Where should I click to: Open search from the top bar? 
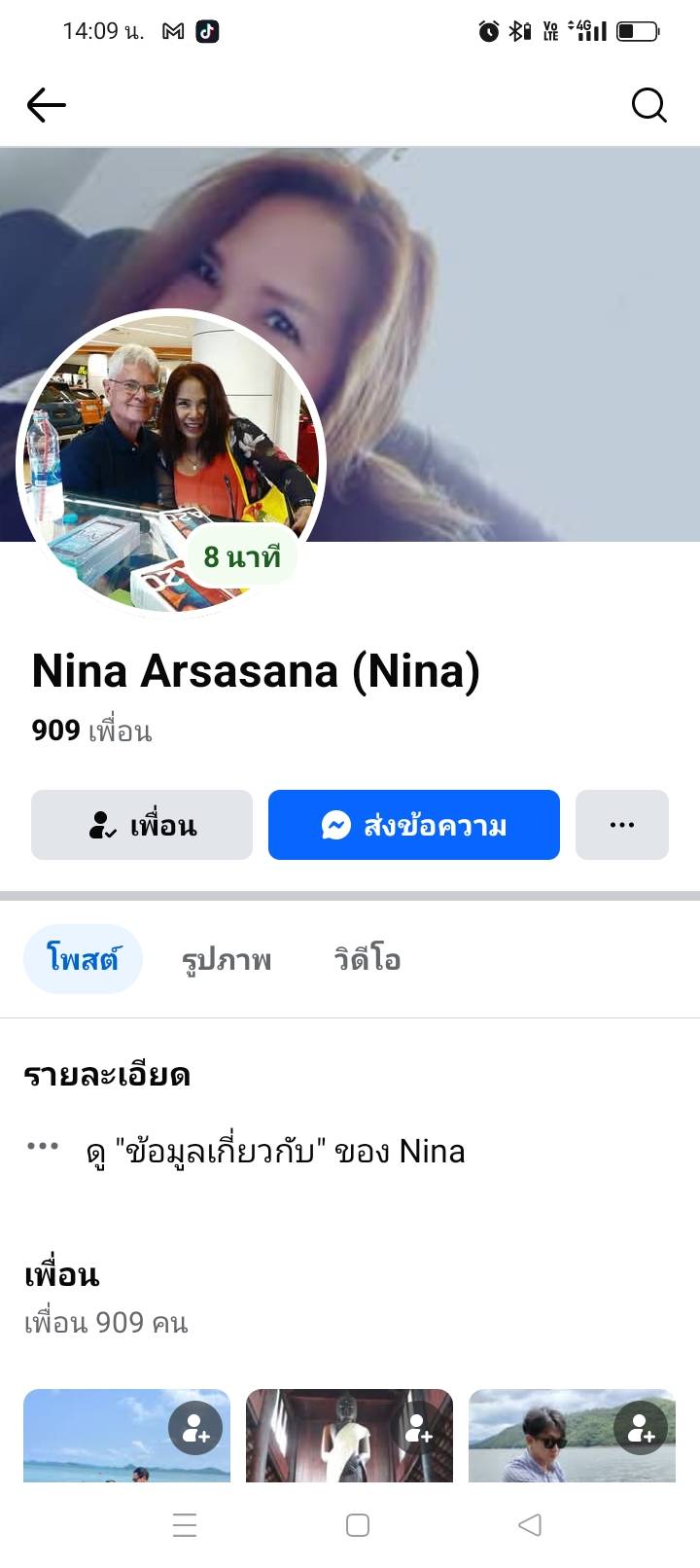pos(648,105)
